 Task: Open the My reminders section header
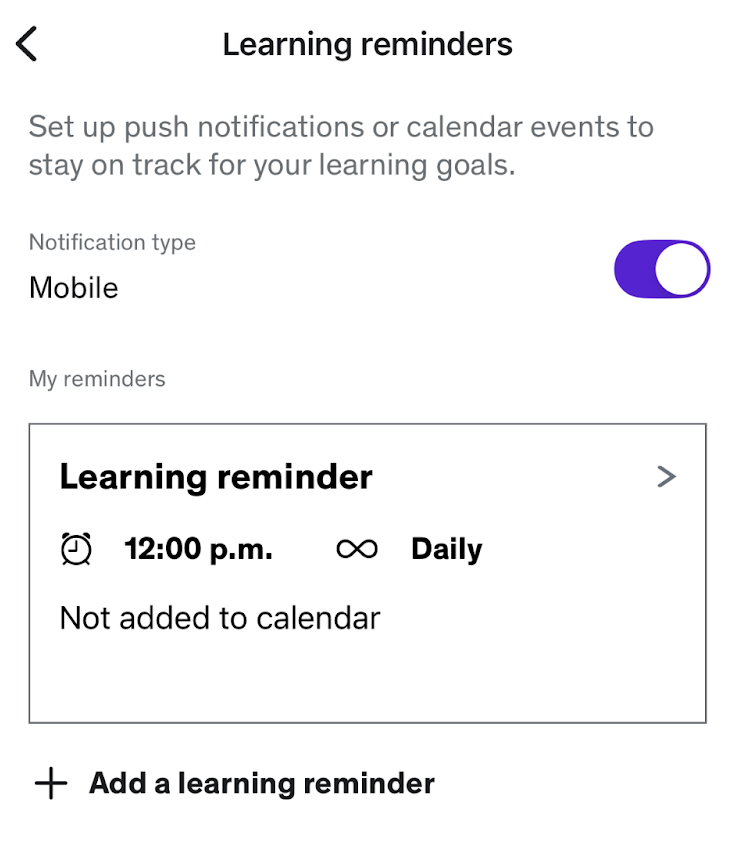coord(96,378)
